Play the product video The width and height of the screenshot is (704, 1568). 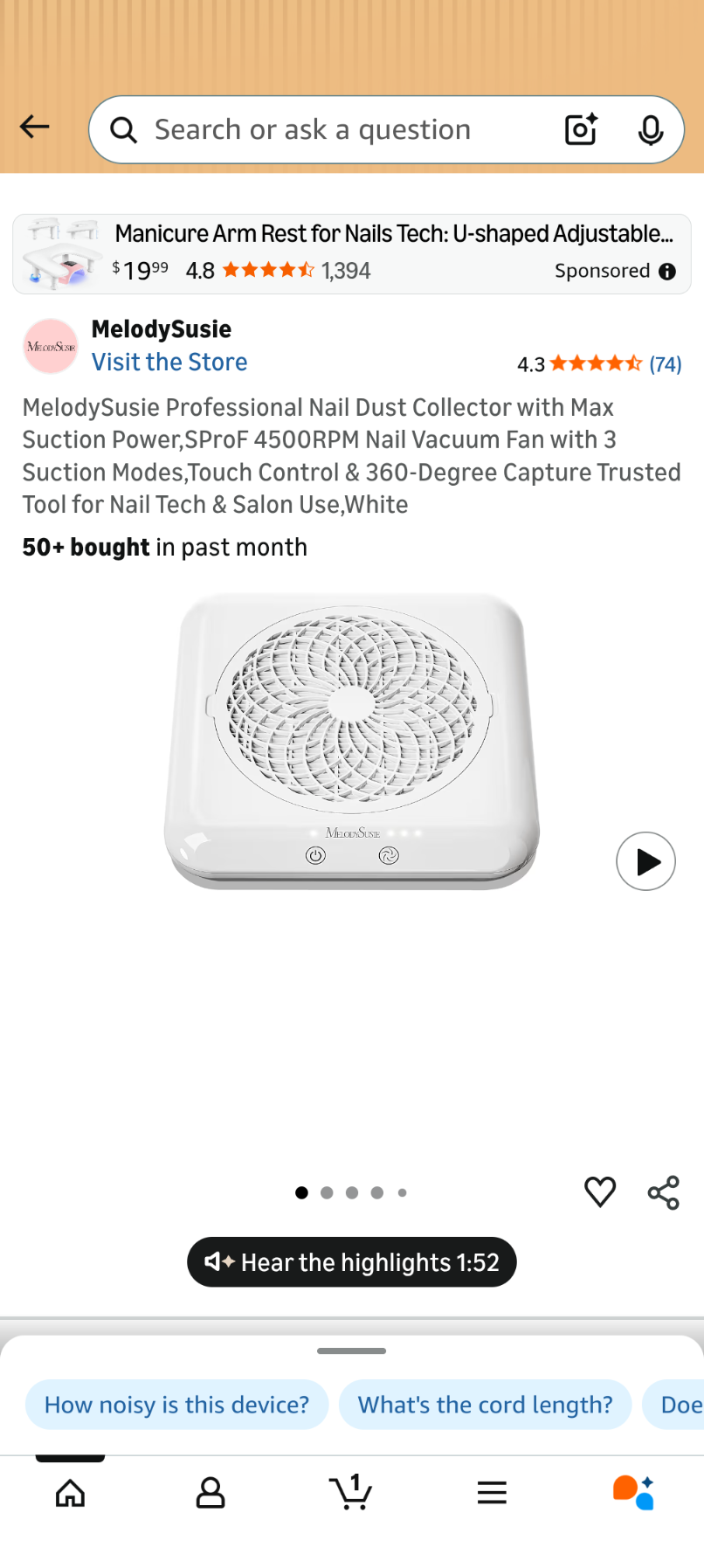(x=645, y=861)
